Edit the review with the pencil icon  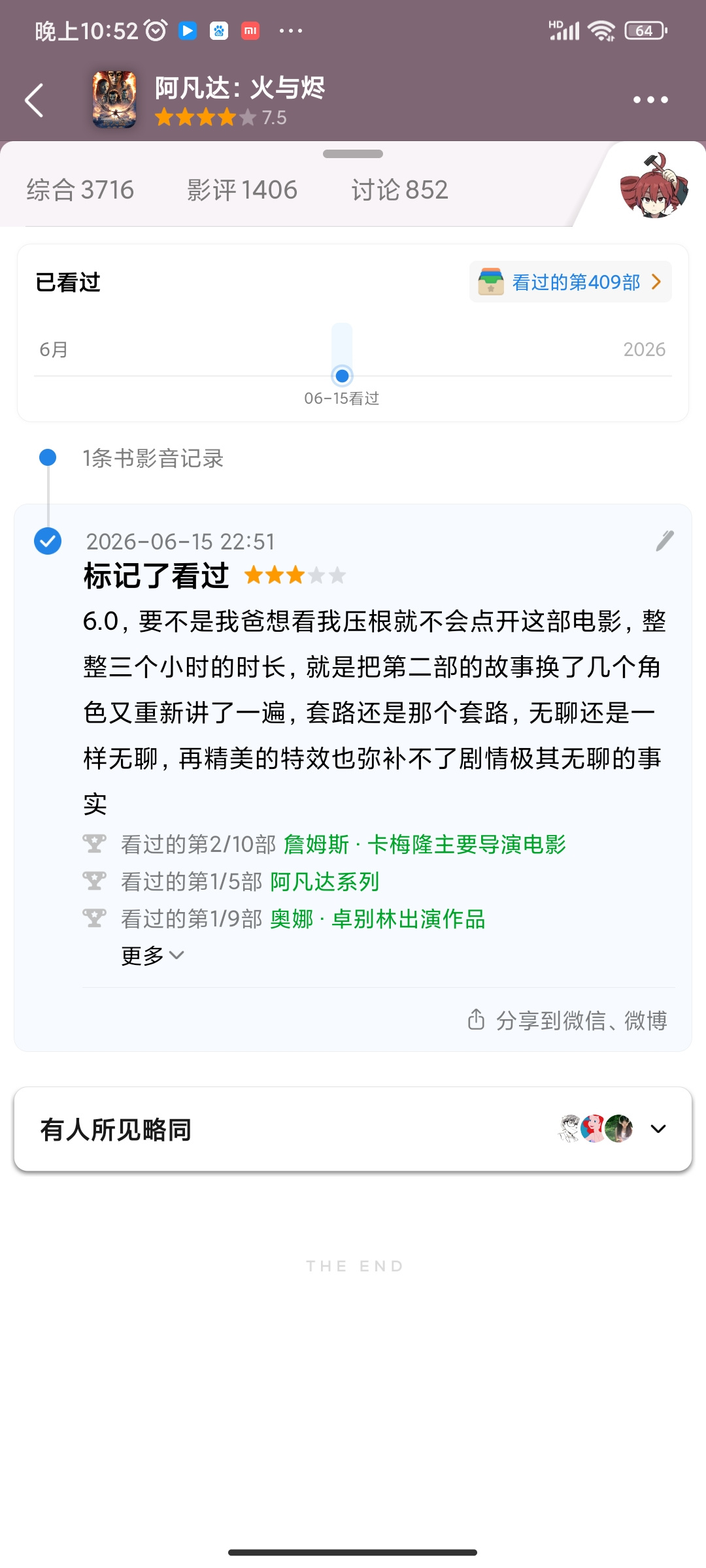pos(664,541)
